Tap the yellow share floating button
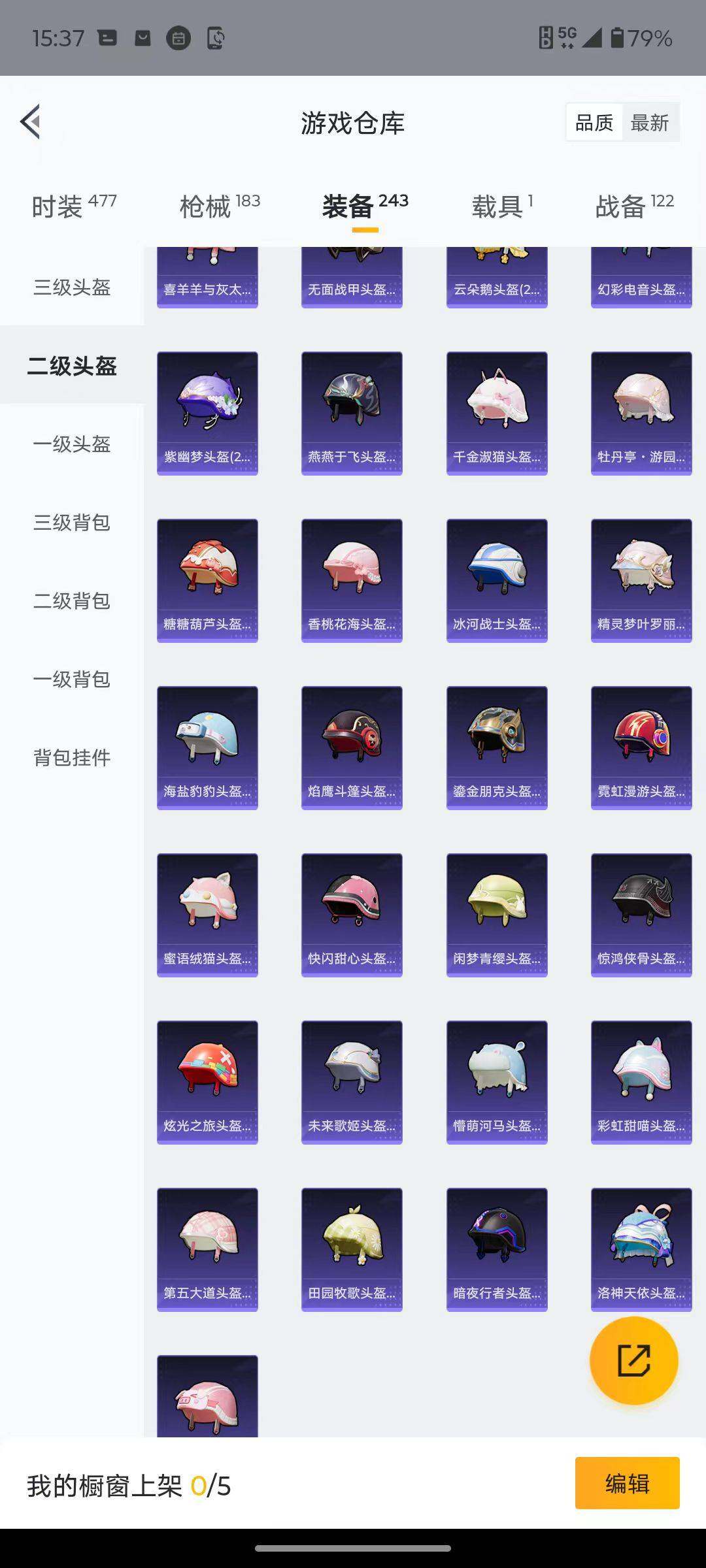This screenshot has width=706, height=1568. [633, 1361]
